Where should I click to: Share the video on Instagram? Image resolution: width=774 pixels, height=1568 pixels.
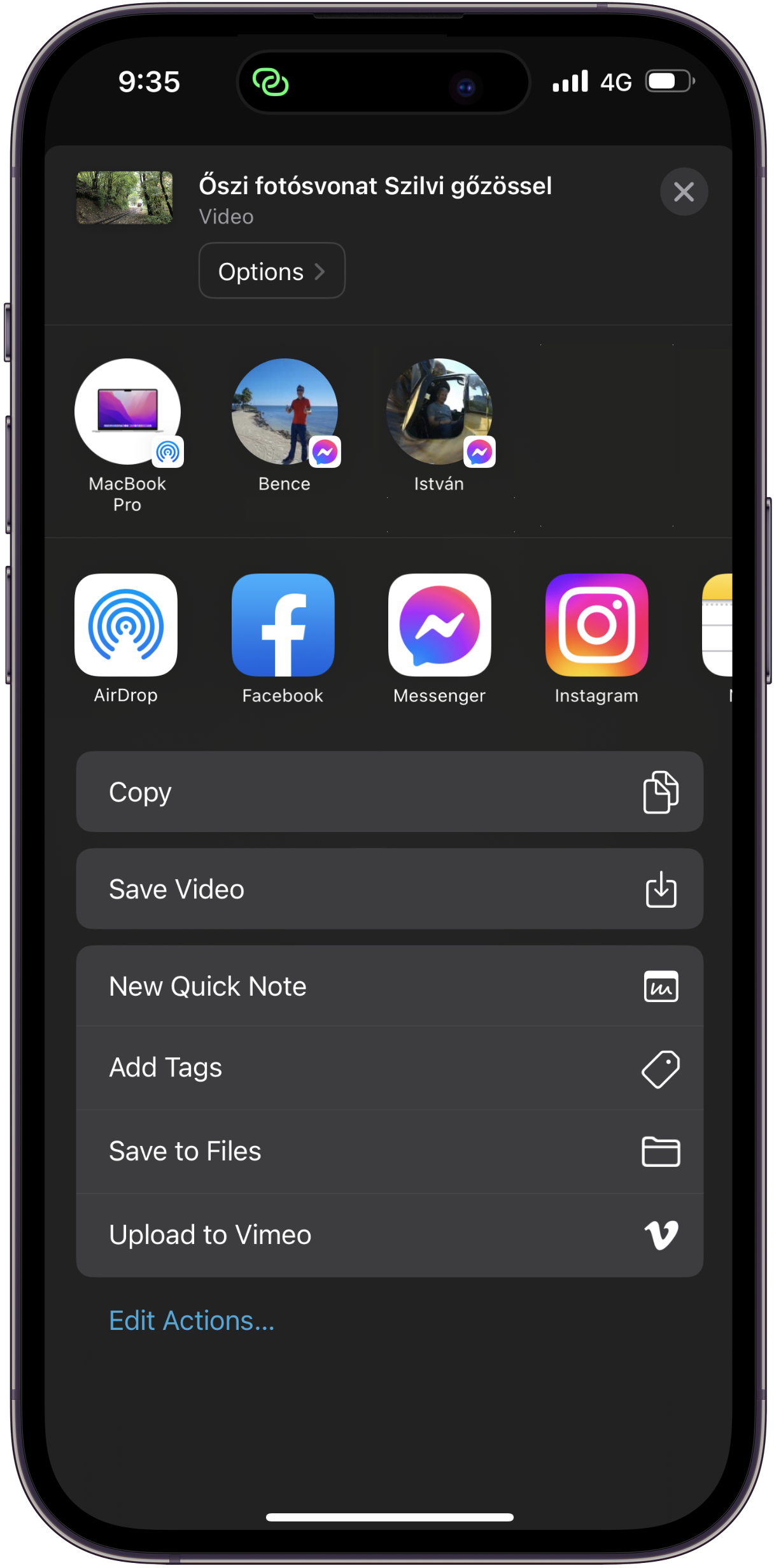pyautogui.click(x=596, y=625)
